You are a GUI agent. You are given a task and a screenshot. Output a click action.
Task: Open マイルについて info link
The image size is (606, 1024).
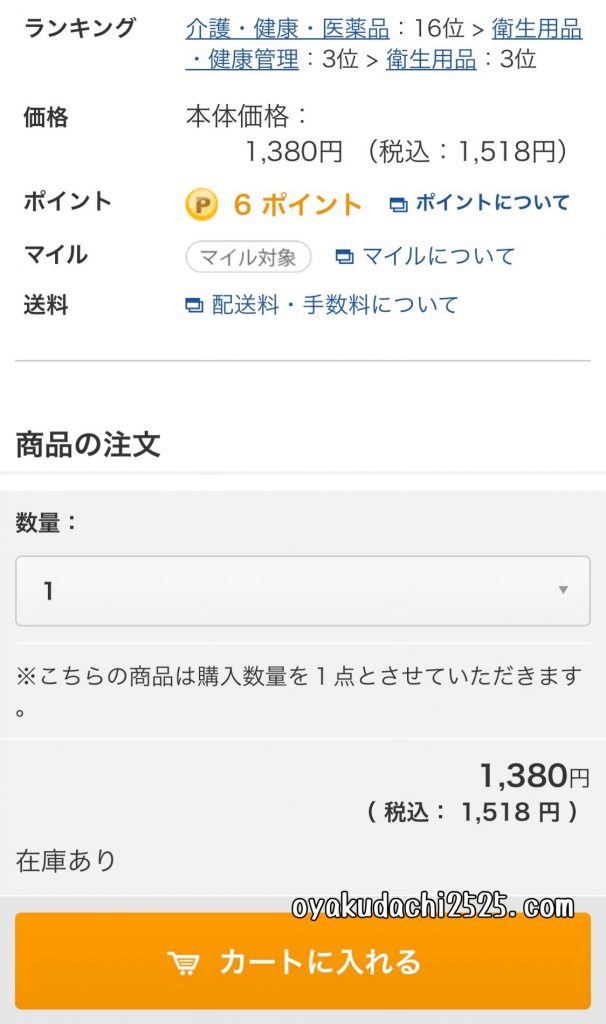pos(425,256)
